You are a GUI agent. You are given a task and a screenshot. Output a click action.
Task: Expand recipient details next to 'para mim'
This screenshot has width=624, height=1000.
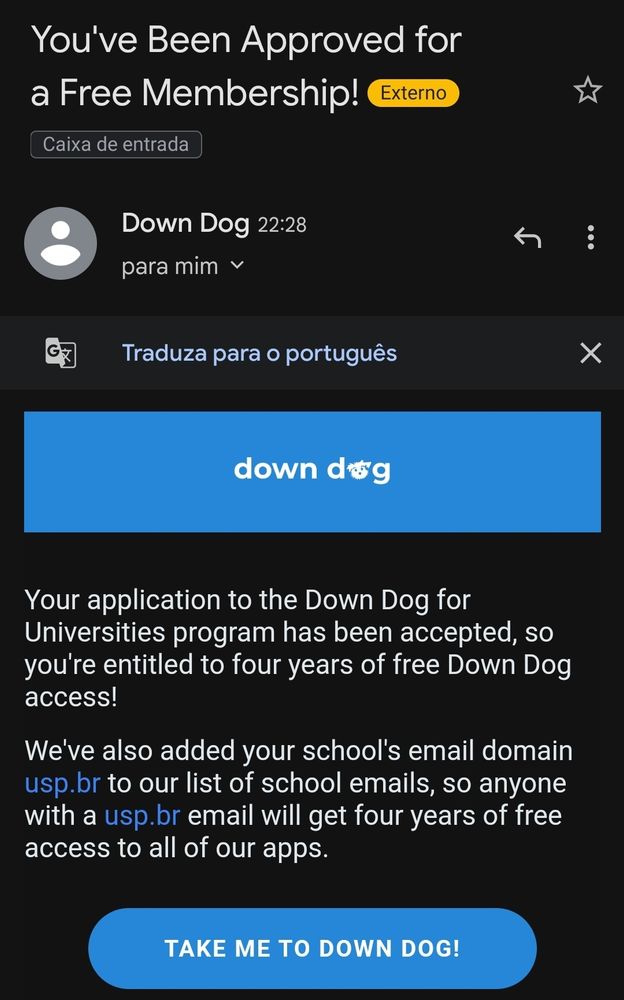coord(237,266)
